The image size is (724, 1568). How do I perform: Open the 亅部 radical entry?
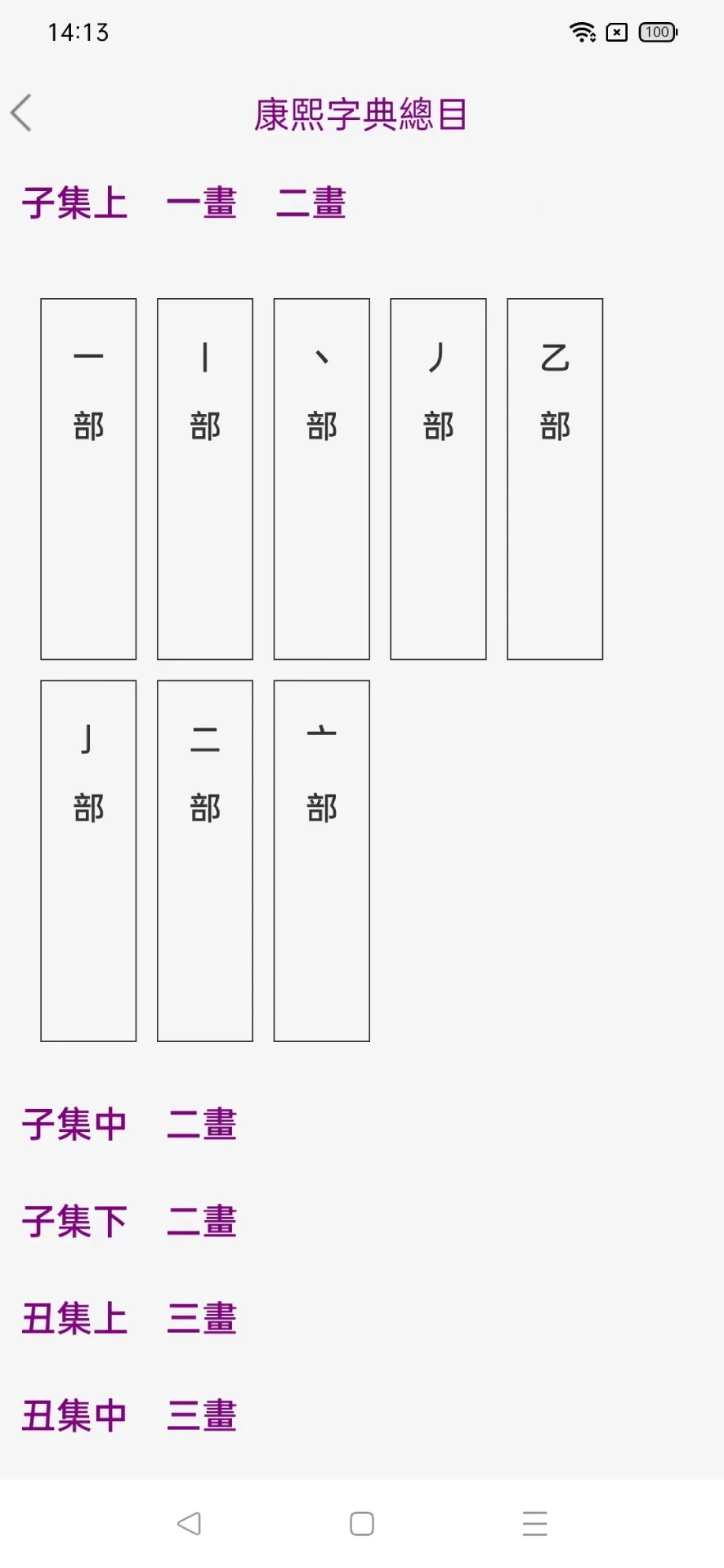click(x=87, y=859)
